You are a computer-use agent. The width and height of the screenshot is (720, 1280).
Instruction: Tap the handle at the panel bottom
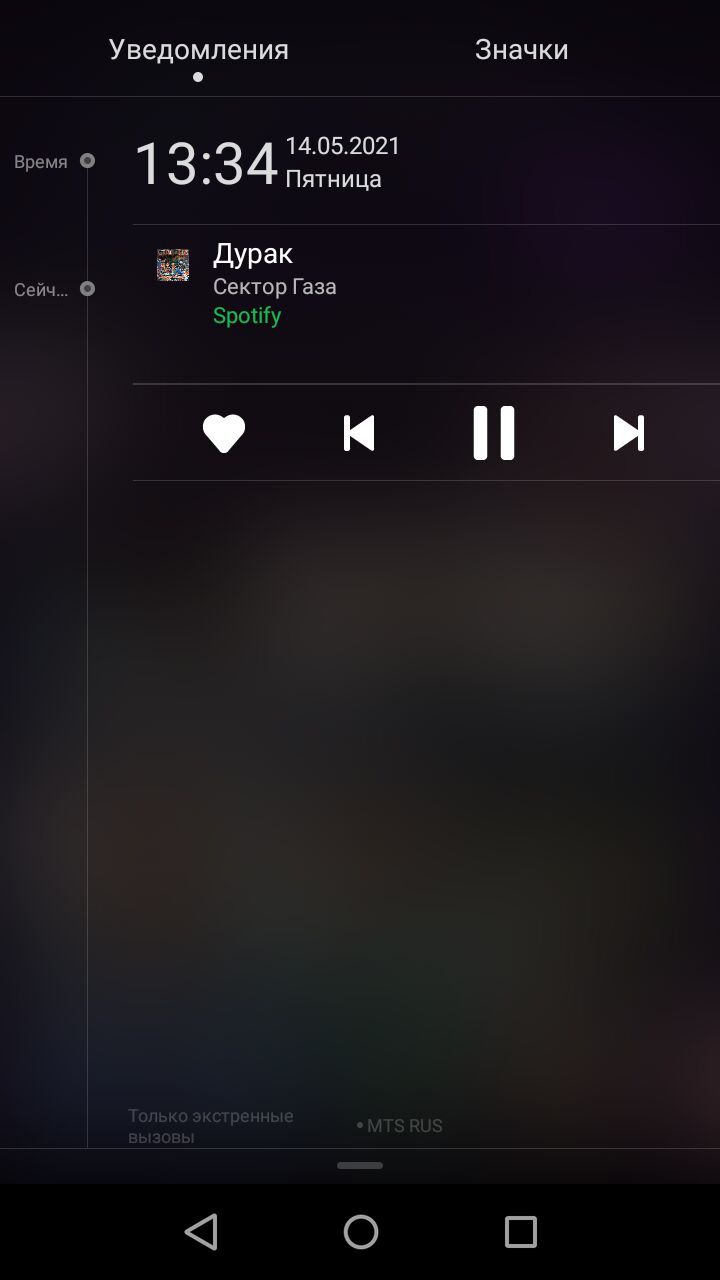(x=360, y=1165)
